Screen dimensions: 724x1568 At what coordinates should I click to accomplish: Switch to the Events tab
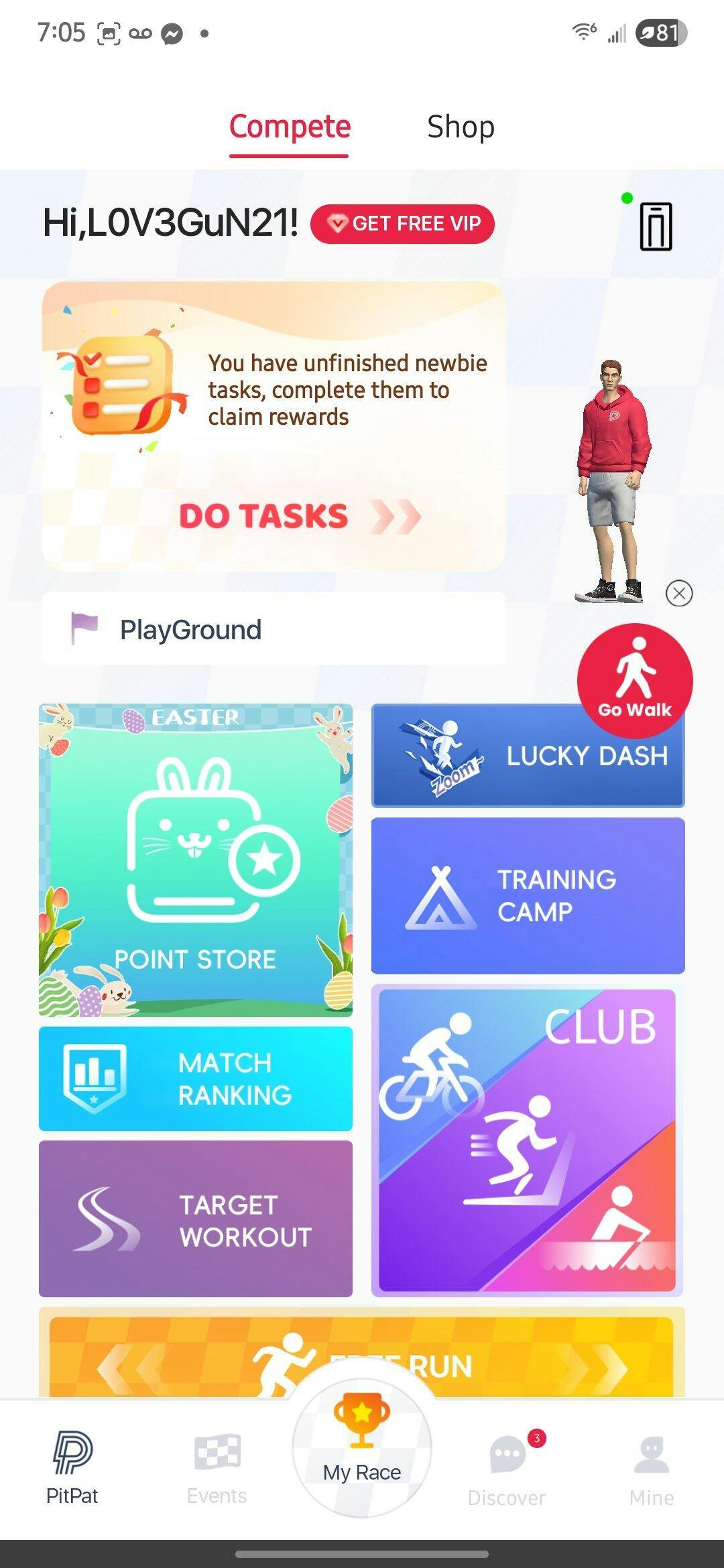point(217,1467)
